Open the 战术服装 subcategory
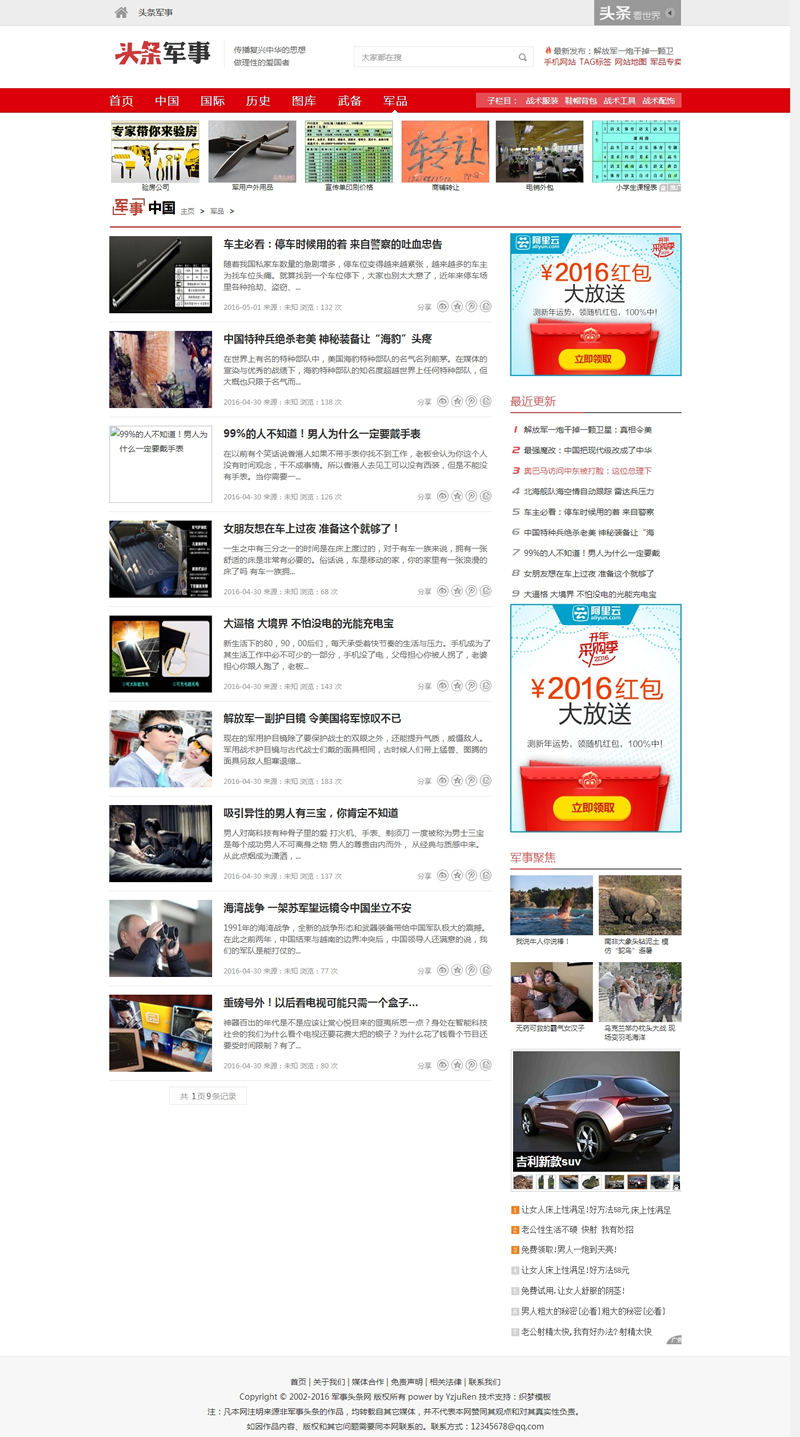The image size is (800, 1437). [x=542, y=101]
